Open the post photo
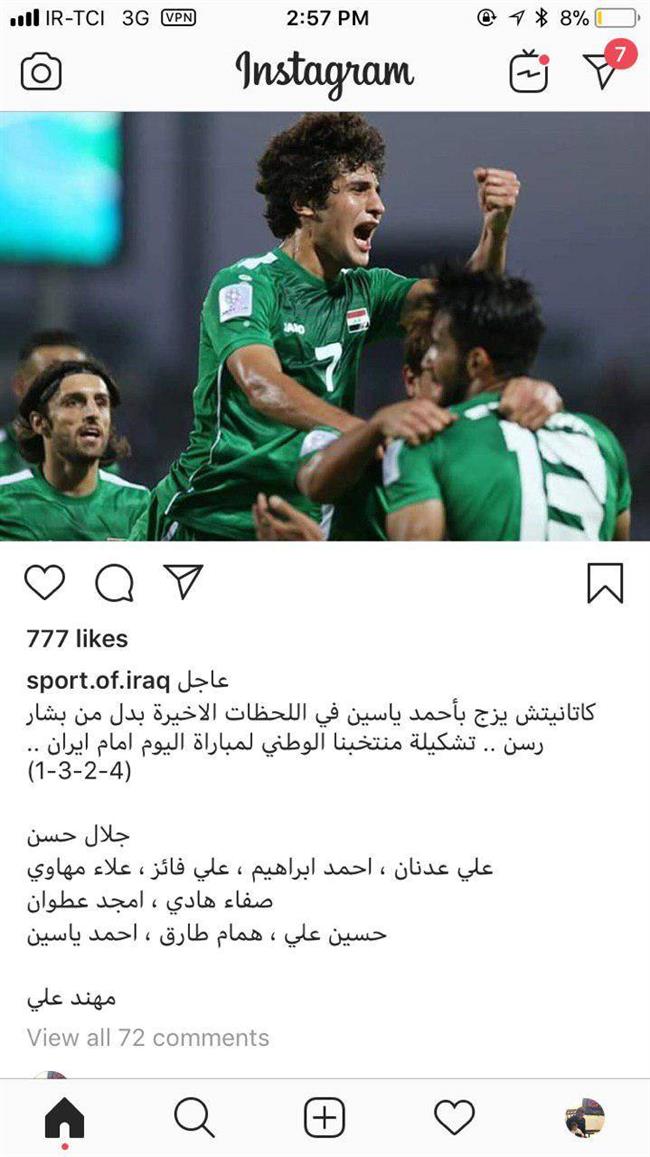 coord(325,326)
